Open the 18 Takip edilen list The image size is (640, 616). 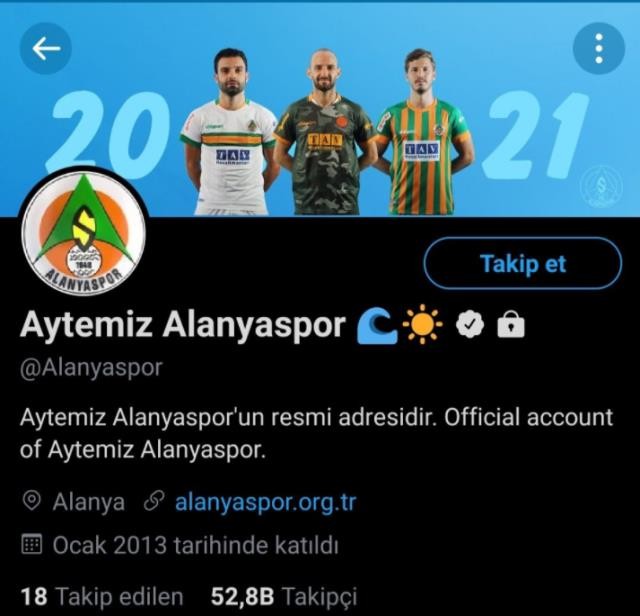[x=102, y=596]
